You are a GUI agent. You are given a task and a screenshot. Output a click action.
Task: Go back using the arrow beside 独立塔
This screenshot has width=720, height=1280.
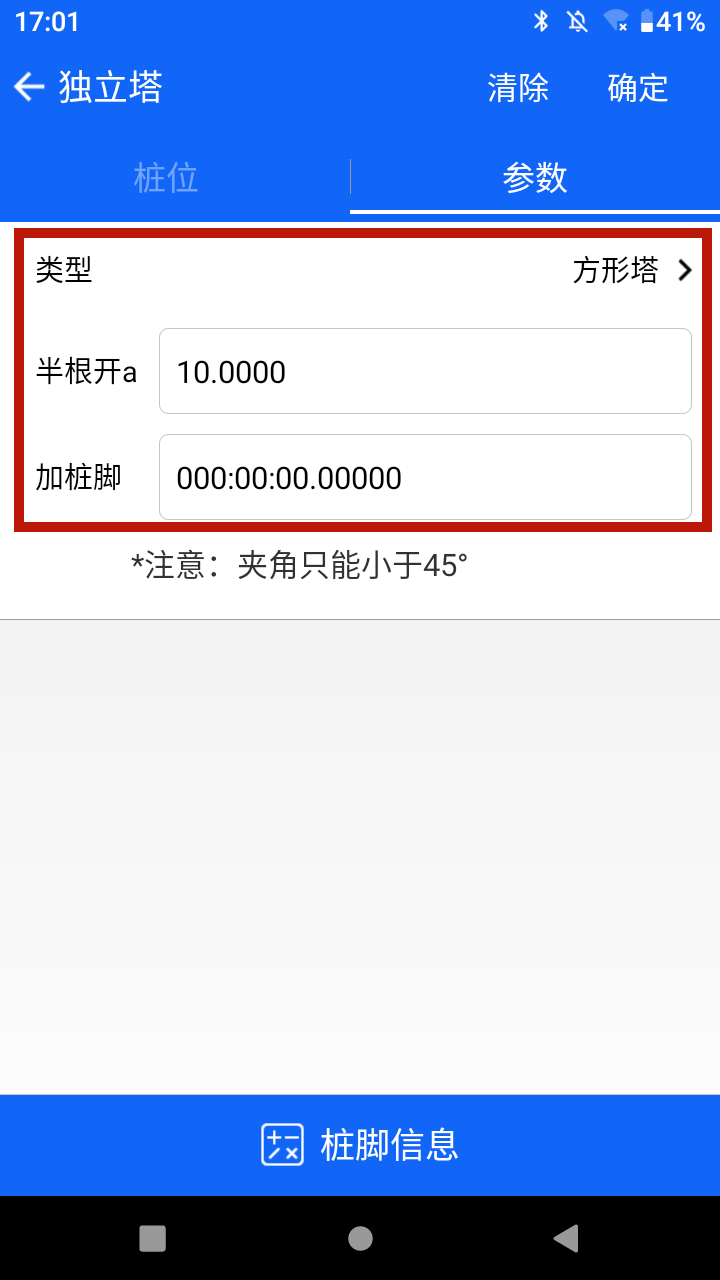29,88
